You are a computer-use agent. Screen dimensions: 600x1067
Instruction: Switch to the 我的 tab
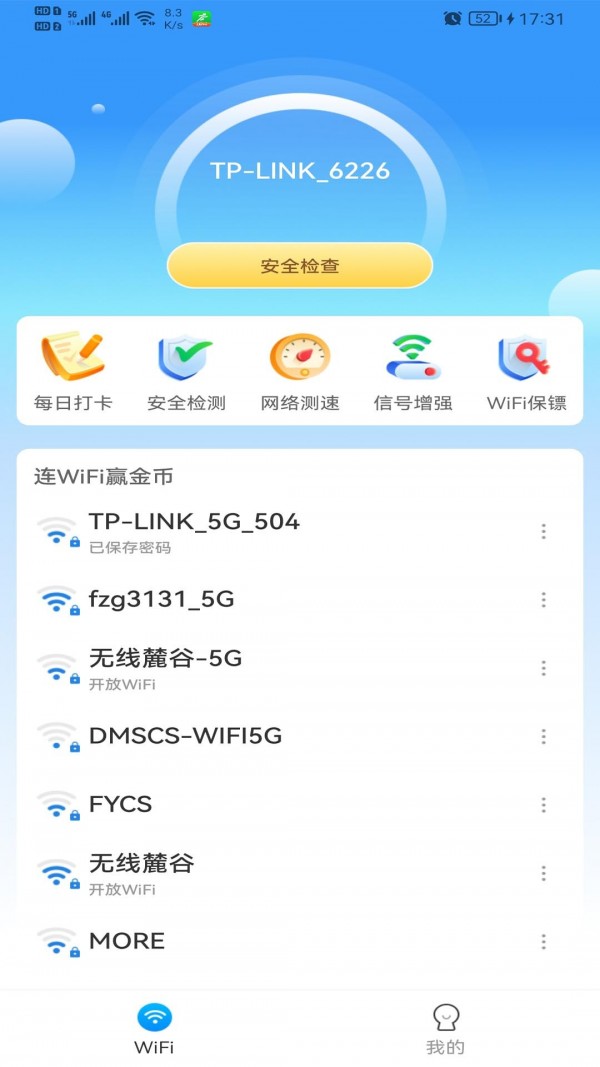446,1030
